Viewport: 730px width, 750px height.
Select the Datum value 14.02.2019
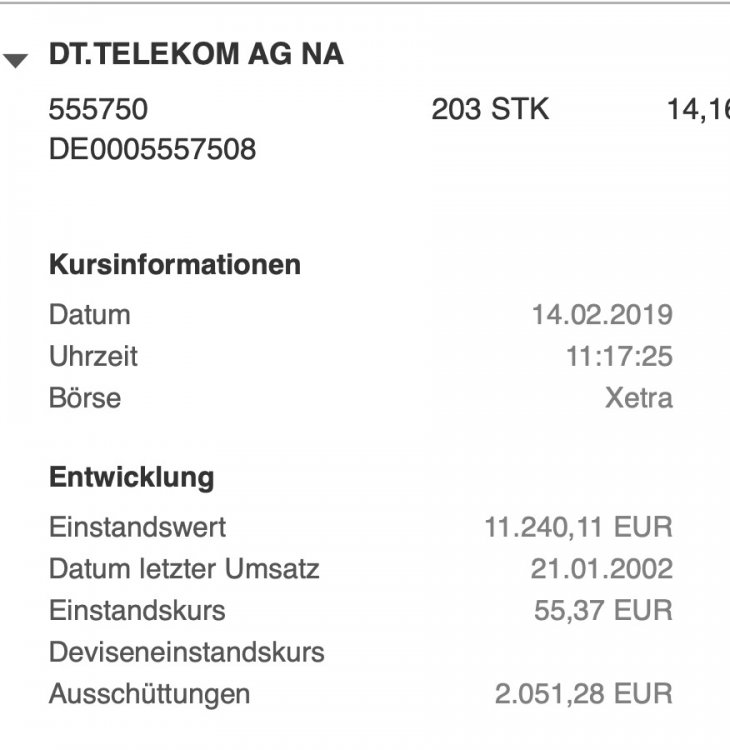pos(602,315)
